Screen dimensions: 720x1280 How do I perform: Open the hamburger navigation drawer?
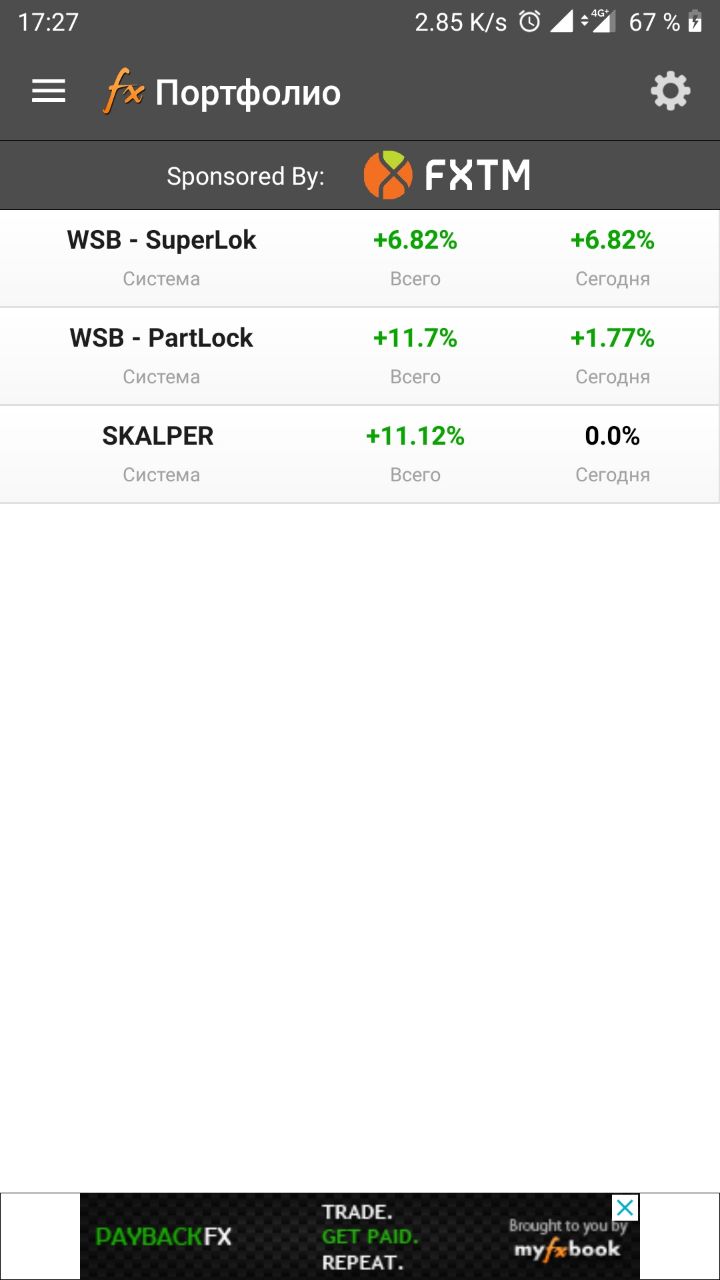pos(48,92)
